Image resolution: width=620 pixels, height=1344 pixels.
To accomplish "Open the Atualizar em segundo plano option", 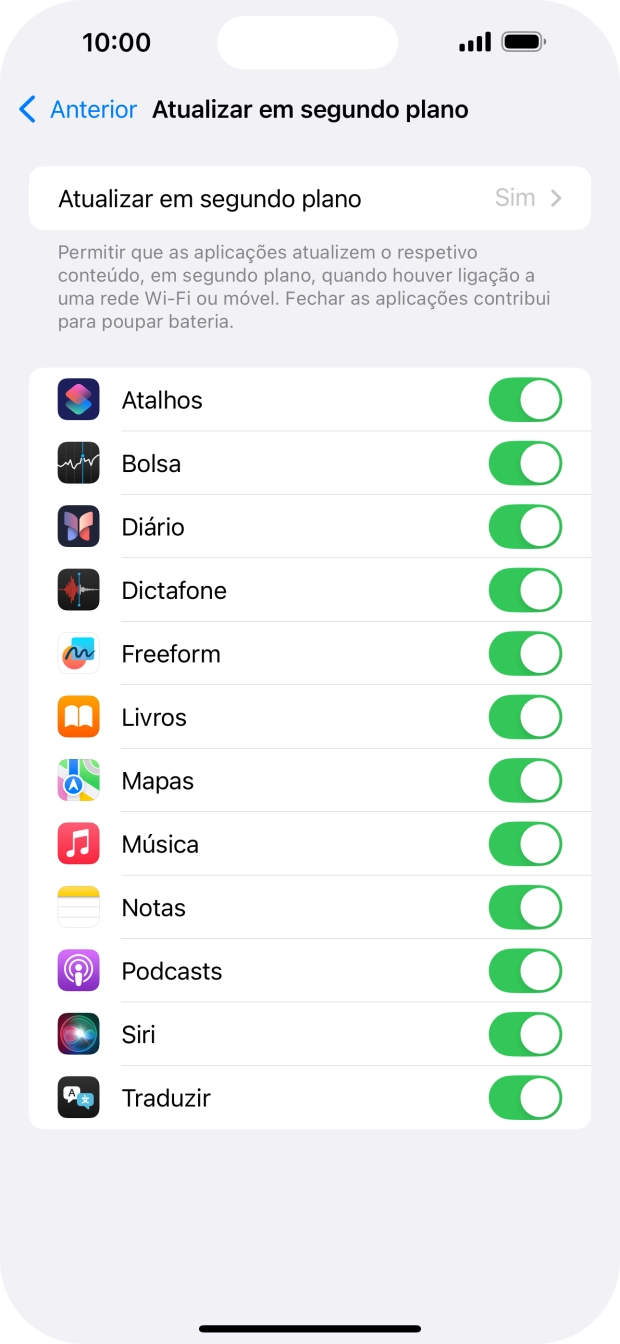I will (x=310, y=198).
